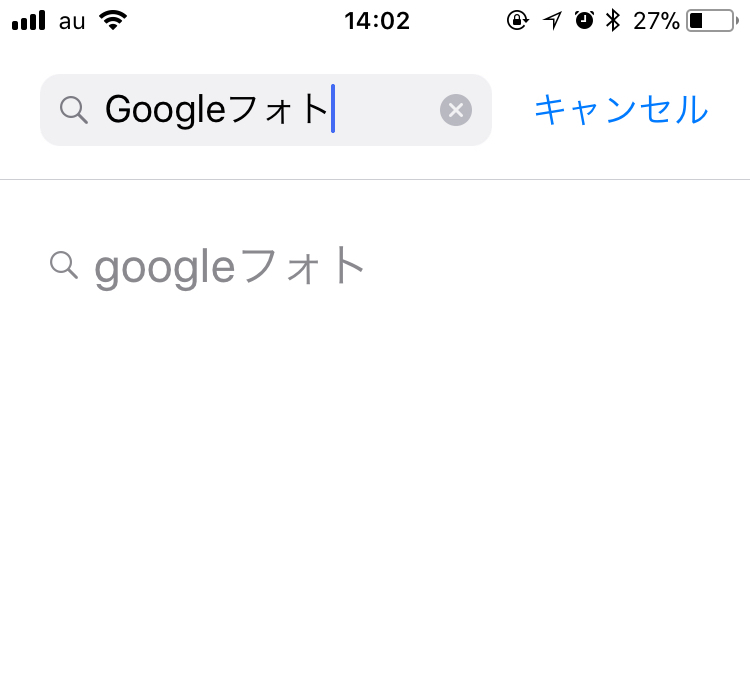Select the googleフォト search suggestion
The image size is (750, 695).
230,267
